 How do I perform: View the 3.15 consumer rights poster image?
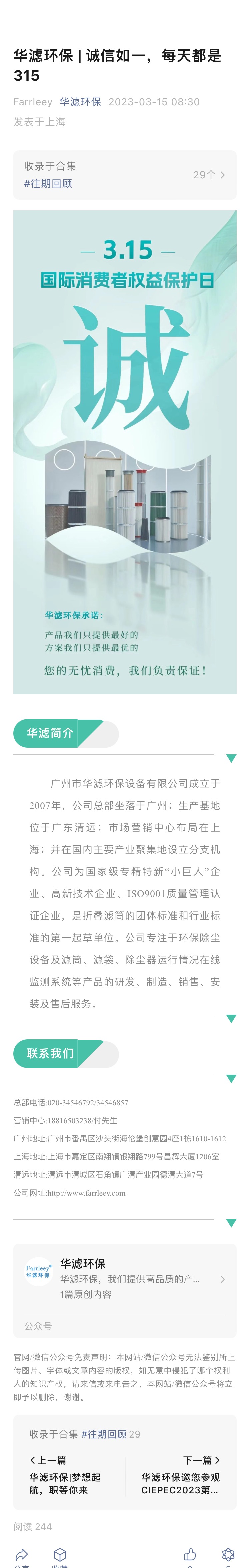pyautogui.click(x=125, y=452)
